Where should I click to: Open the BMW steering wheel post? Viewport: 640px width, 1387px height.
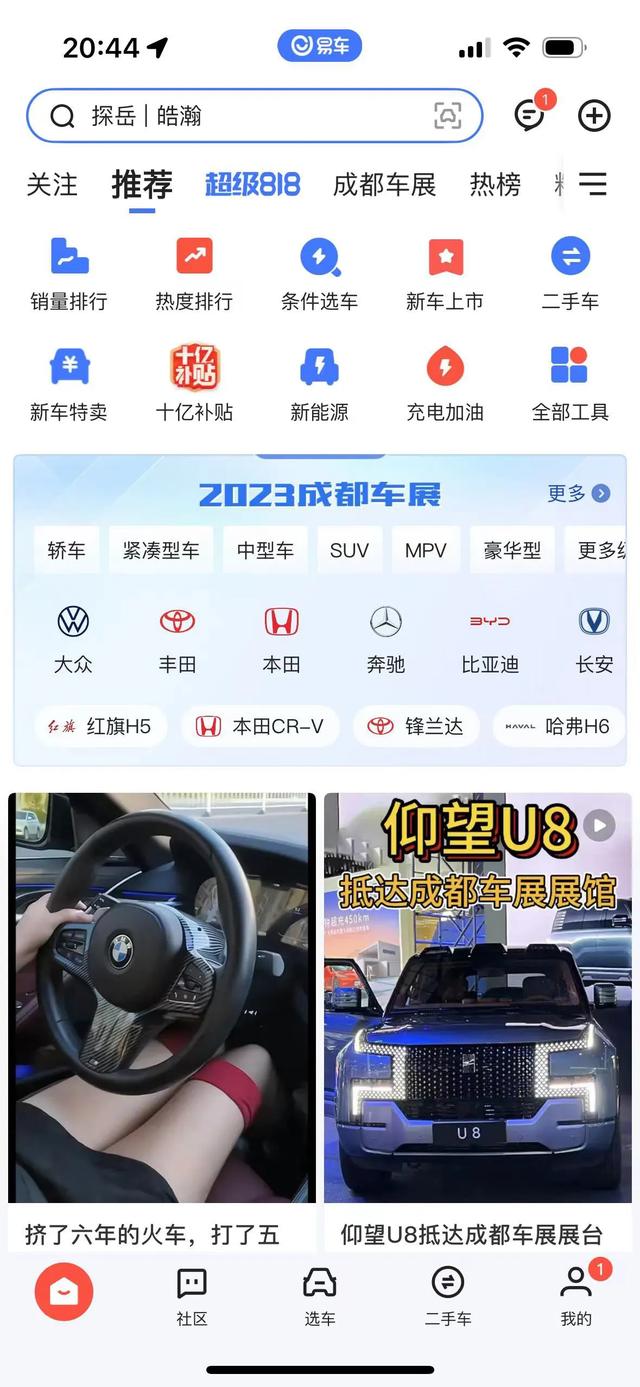tap(162, 1000)
